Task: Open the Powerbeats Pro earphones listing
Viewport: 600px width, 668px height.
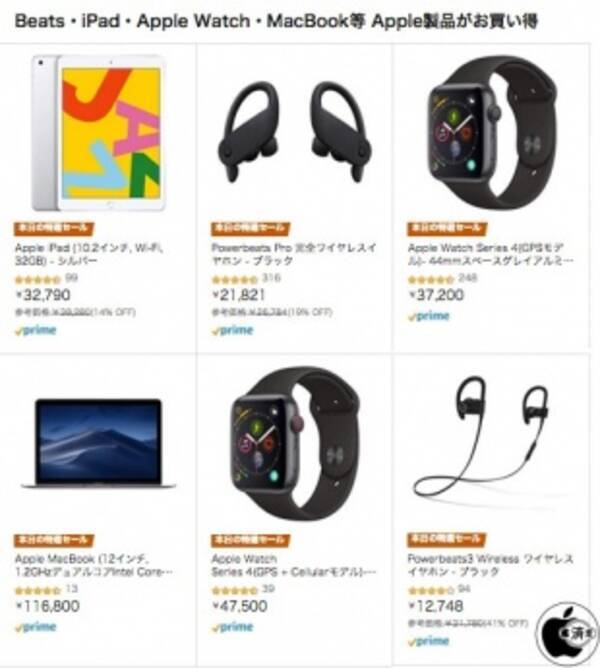Action: click(294, 130)
